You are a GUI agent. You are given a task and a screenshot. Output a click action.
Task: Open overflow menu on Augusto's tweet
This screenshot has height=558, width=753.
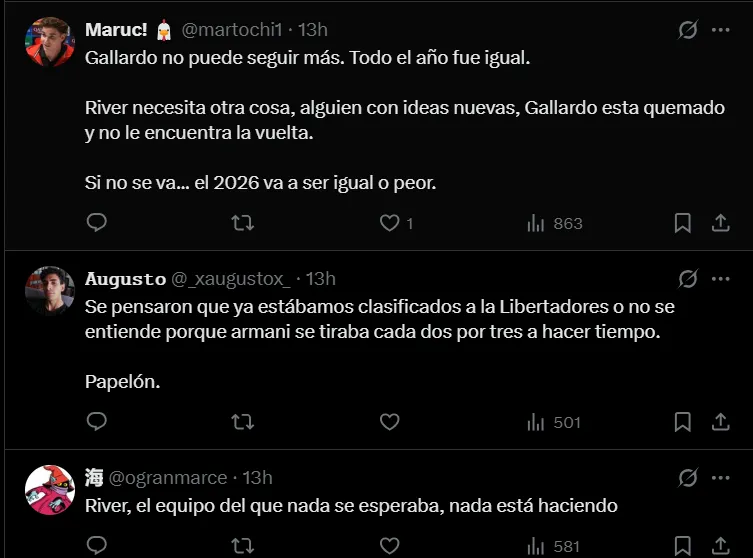click(x=720, y=278)
